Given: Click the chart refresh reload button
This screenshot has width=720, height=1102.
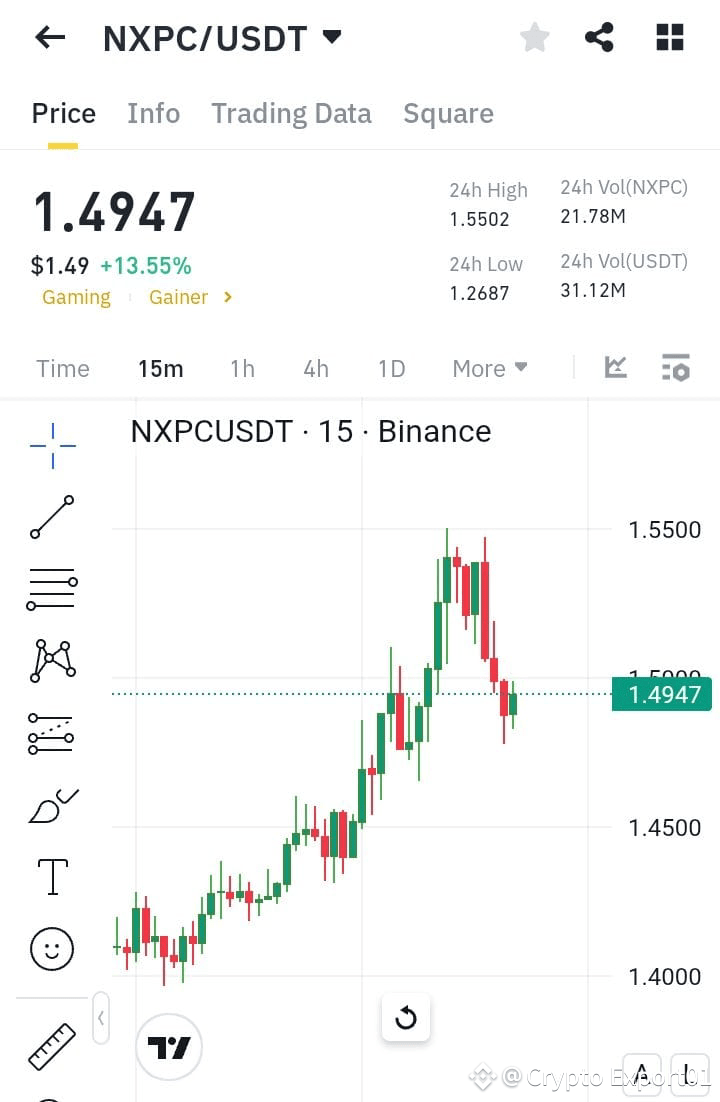Looking at the screenshot, I should (x=406, y=1017).
